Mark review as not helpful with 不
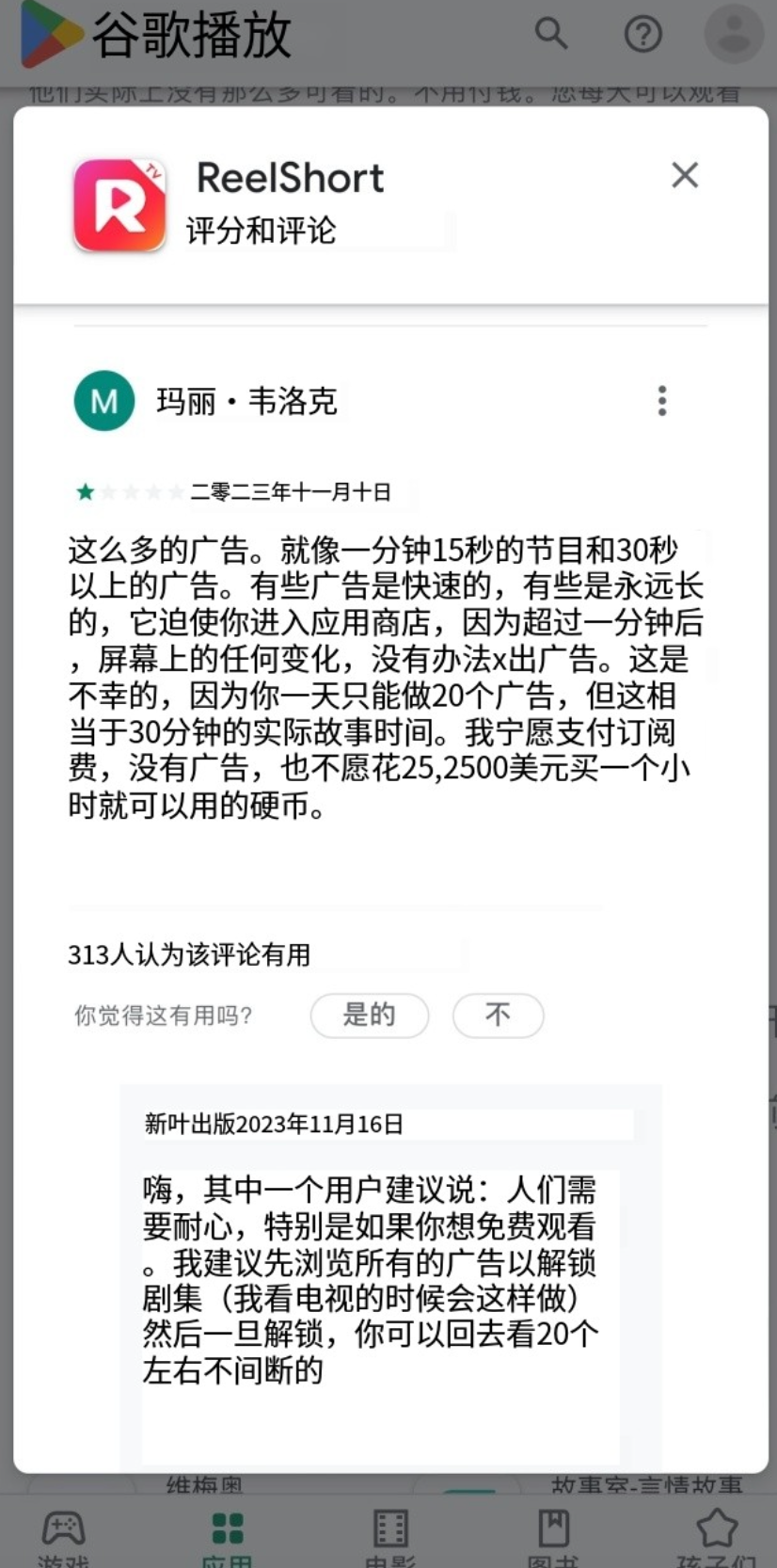This screenshot has height=1568, width=777. 498,1016
